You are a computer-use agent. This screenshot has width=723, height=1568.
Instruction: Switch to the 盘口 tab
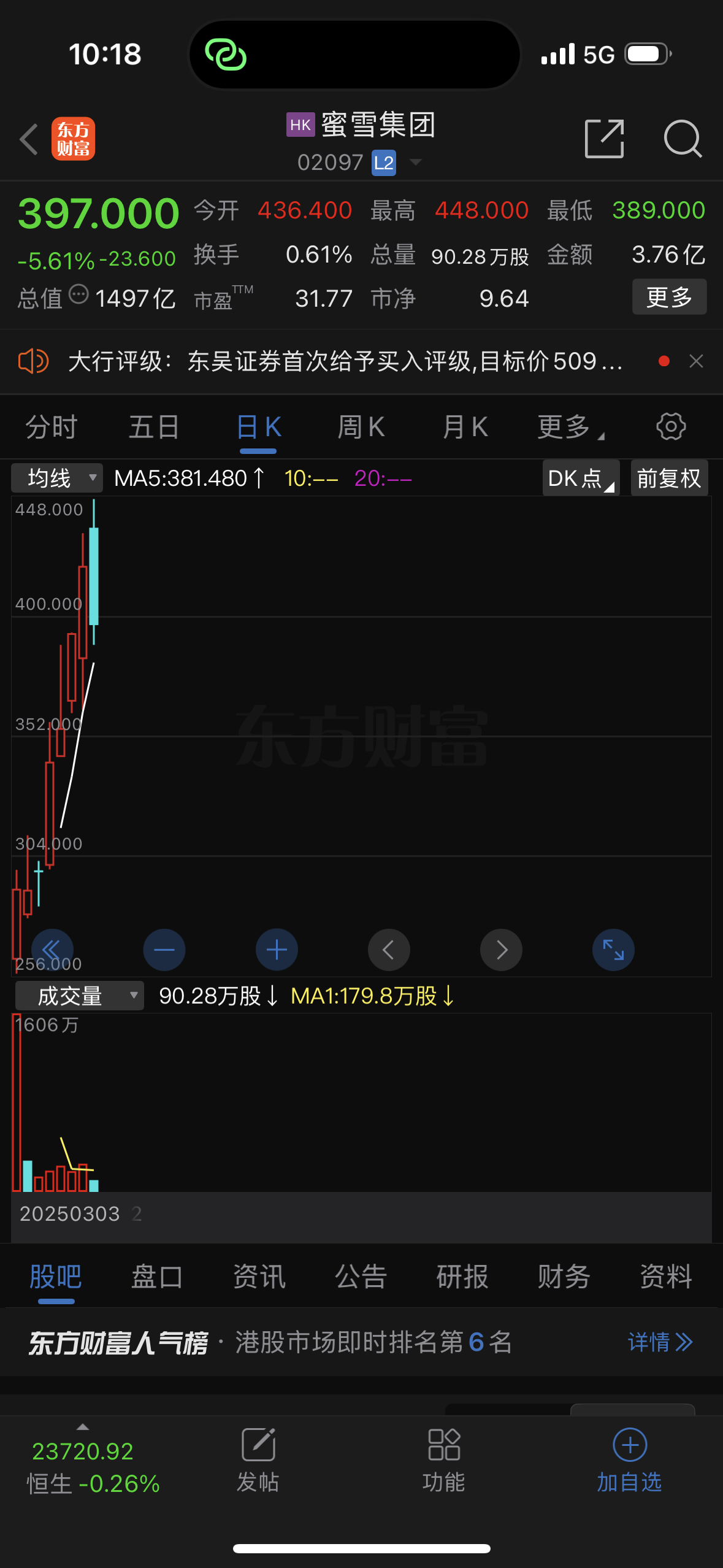click(157, 1277)
